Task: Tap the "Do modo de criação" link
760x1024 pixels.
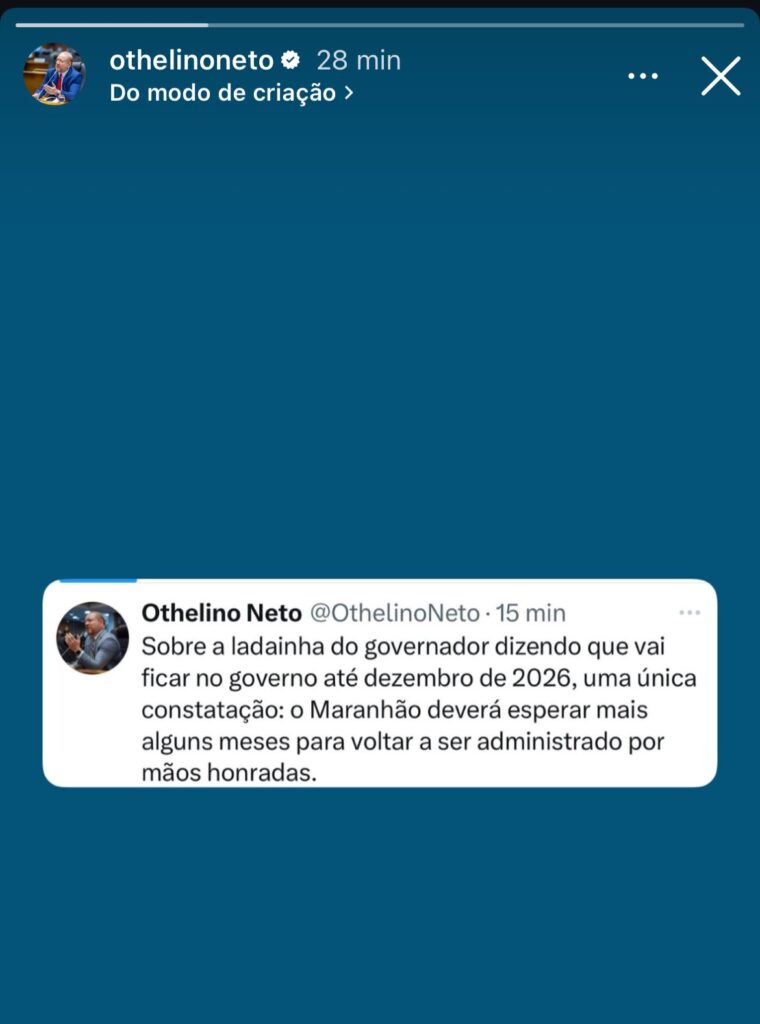Action: [x=231, y=93]
